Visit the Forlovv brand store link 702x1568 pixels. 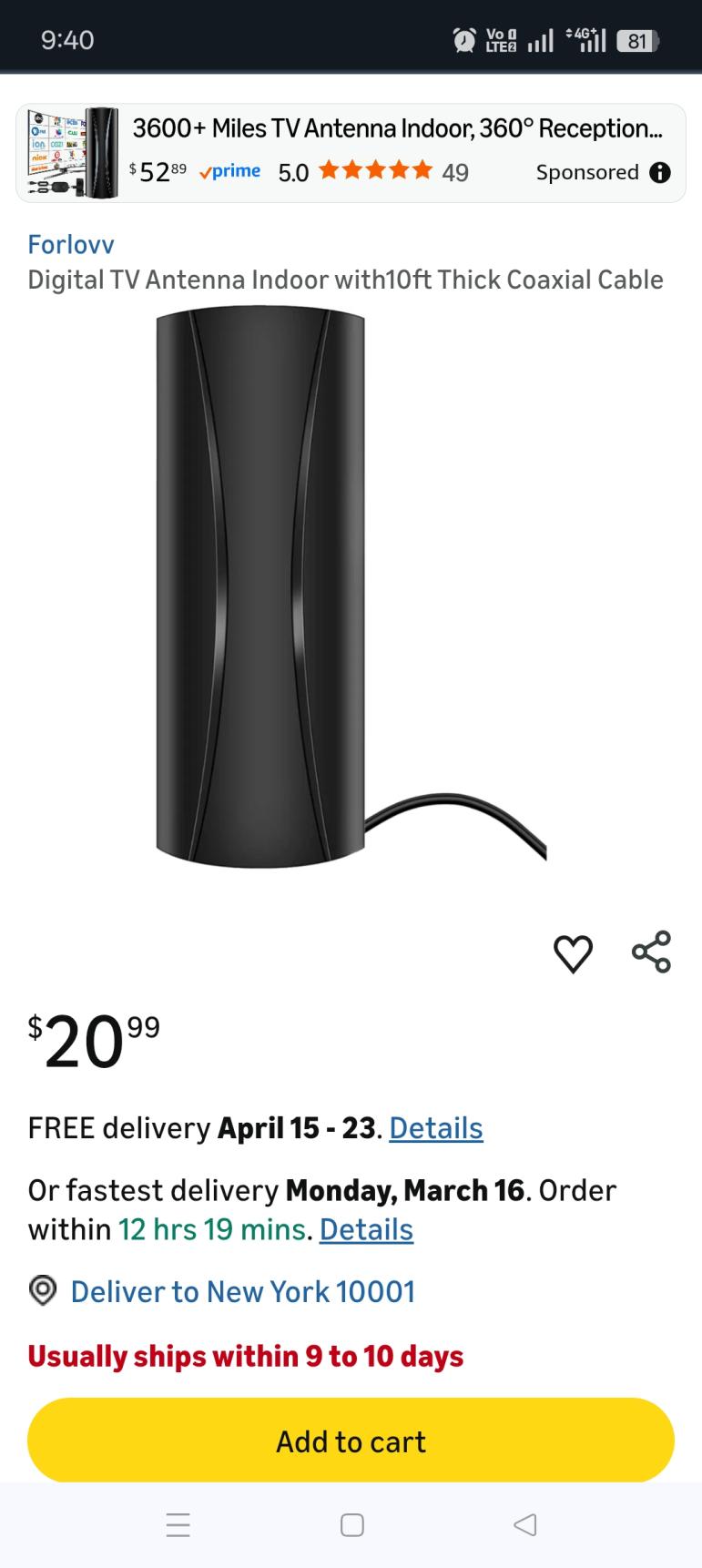coord(71,244)
